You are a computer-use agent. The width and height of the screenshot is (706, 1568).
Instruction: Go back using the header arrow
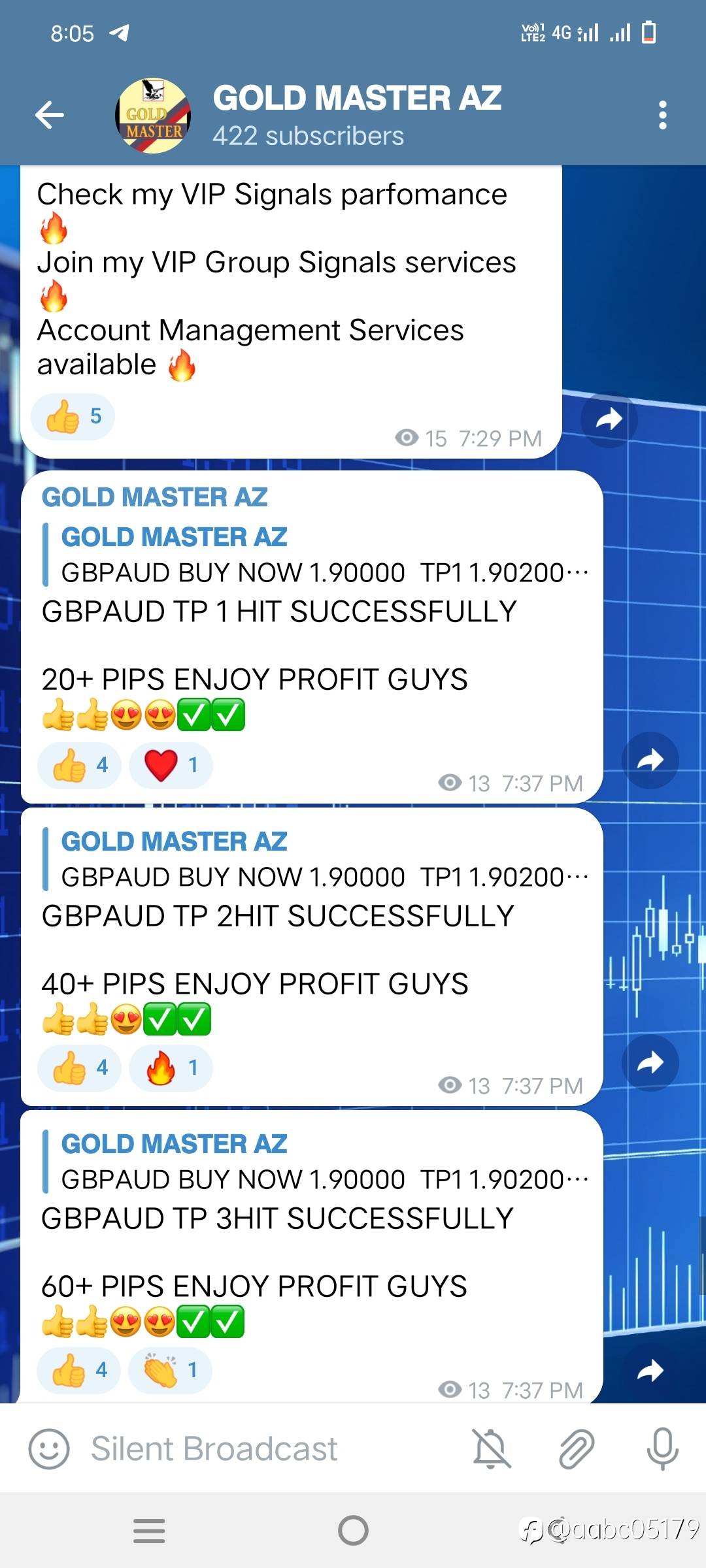coord(50,116)
